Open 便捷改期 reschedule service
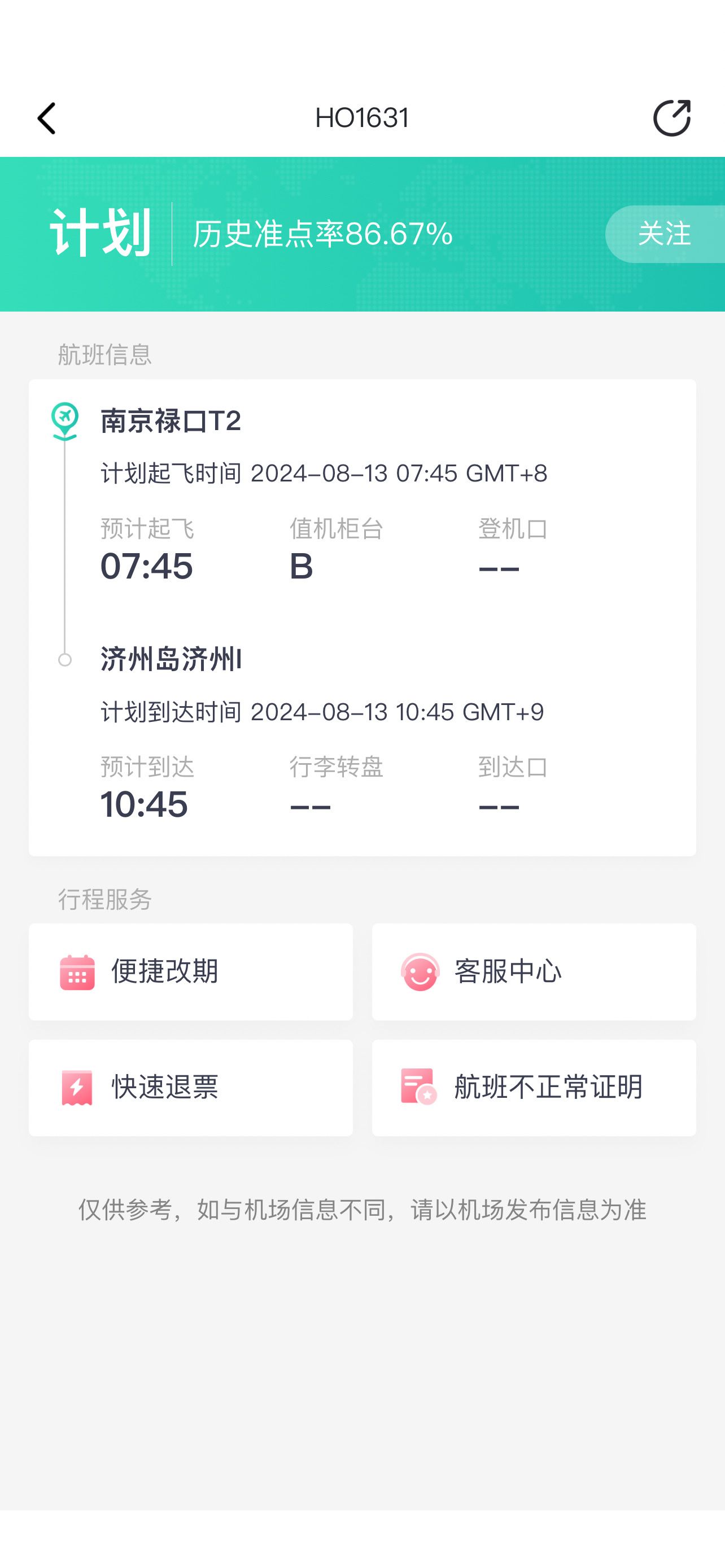The height and width of the screenshot is (1568, 725). coord(190,971)
